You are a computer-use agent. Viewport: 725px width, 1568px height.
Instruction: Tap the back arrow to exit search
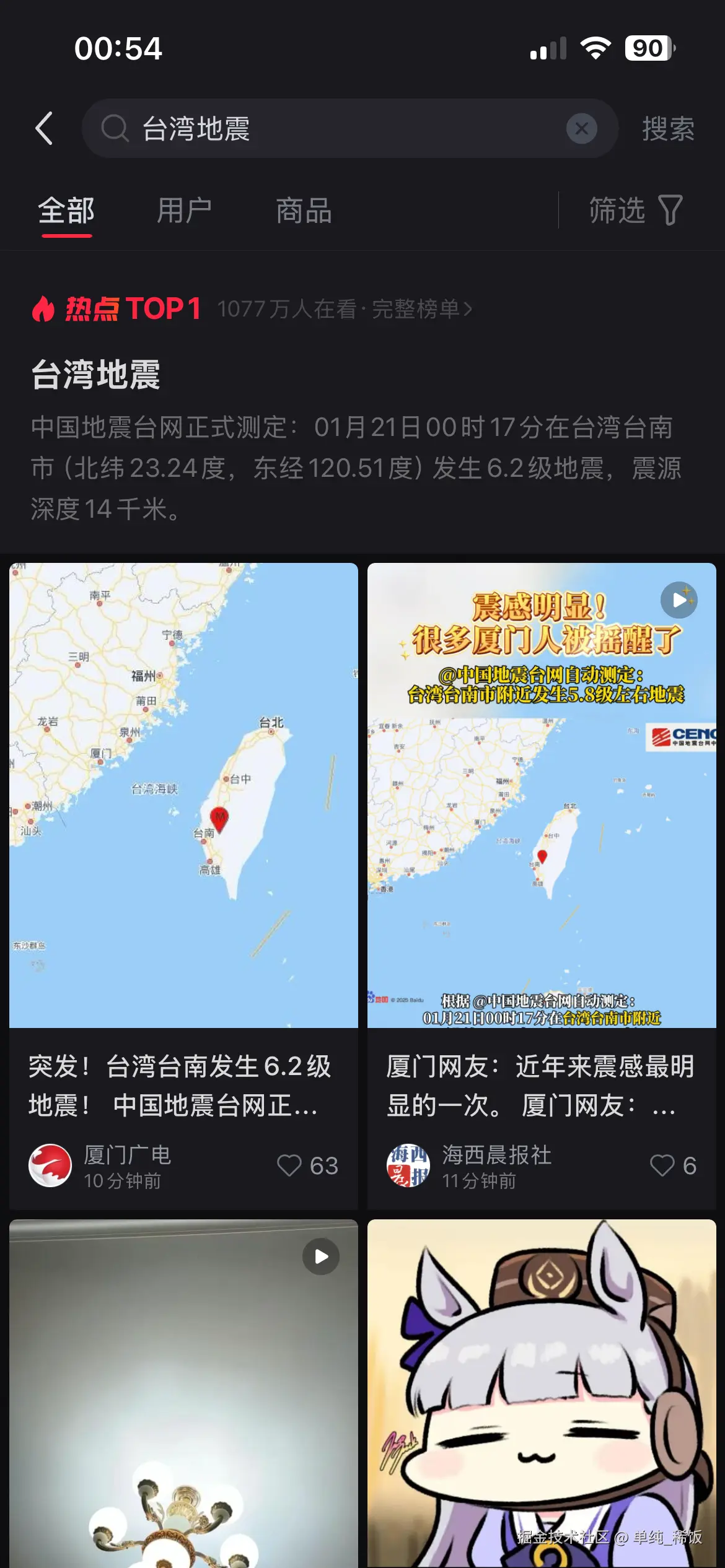pyautogui.click(x=44, y=128)
